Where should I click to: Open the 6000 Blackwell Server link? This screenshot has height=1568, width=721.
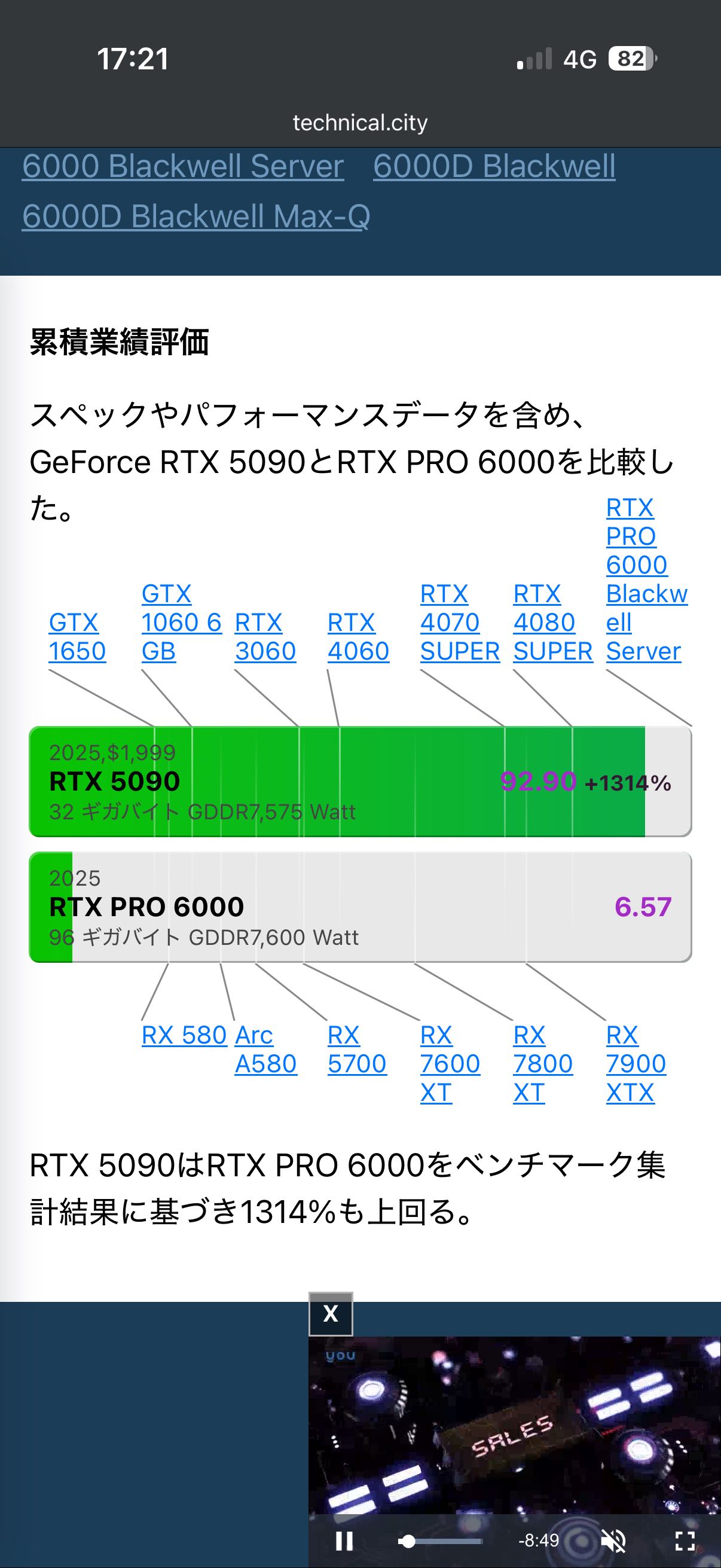click(182, 166)
